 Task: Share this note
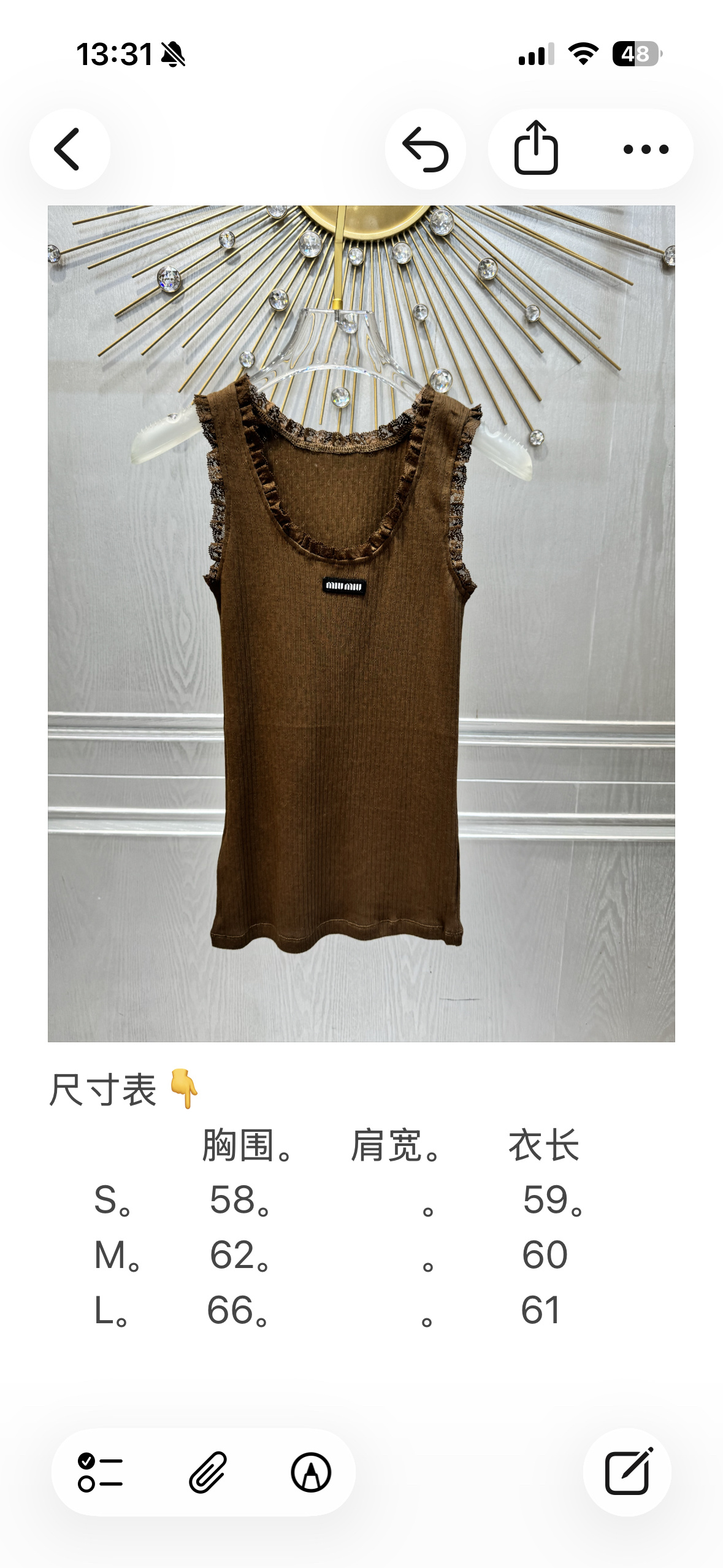click(x=536, y=149)
